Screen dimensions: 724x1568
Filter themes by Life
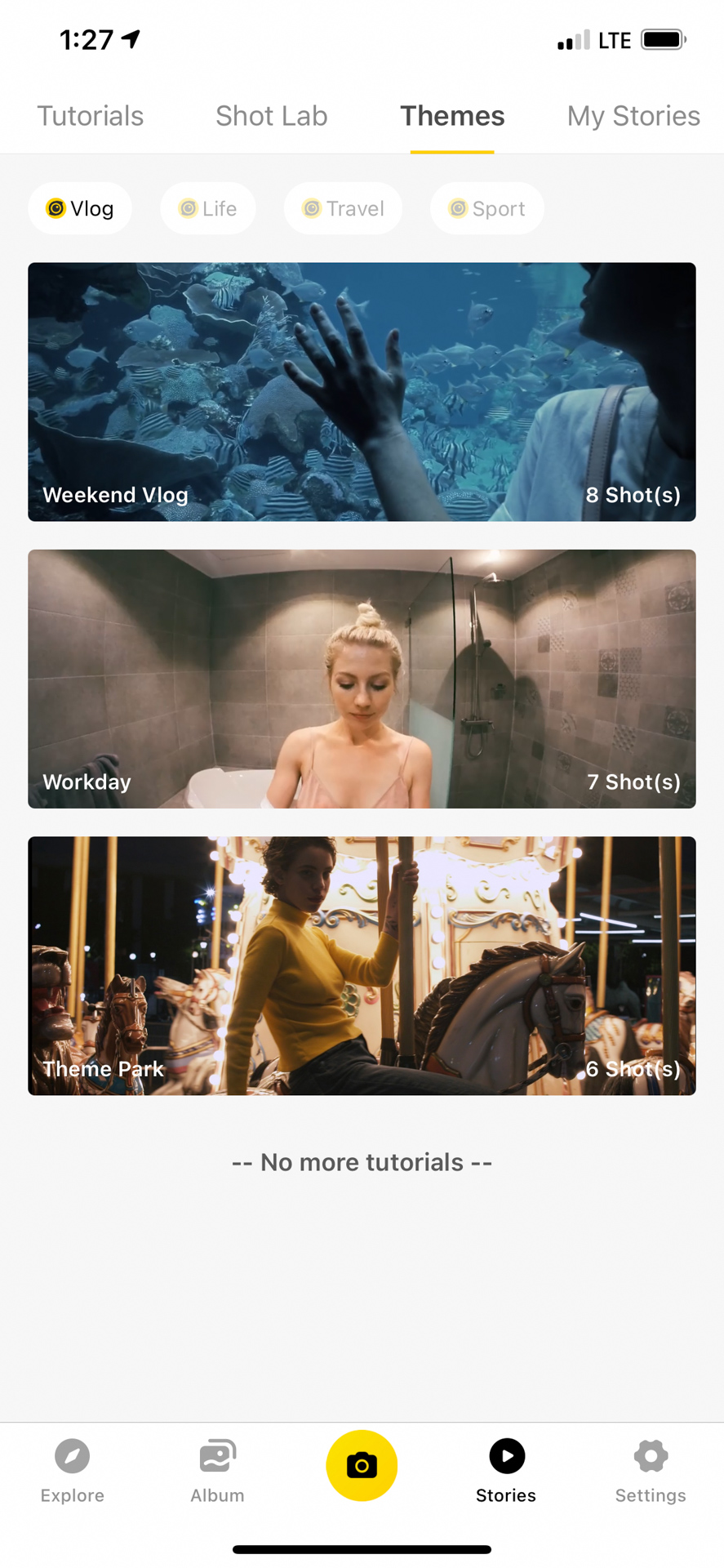point(208,209)
